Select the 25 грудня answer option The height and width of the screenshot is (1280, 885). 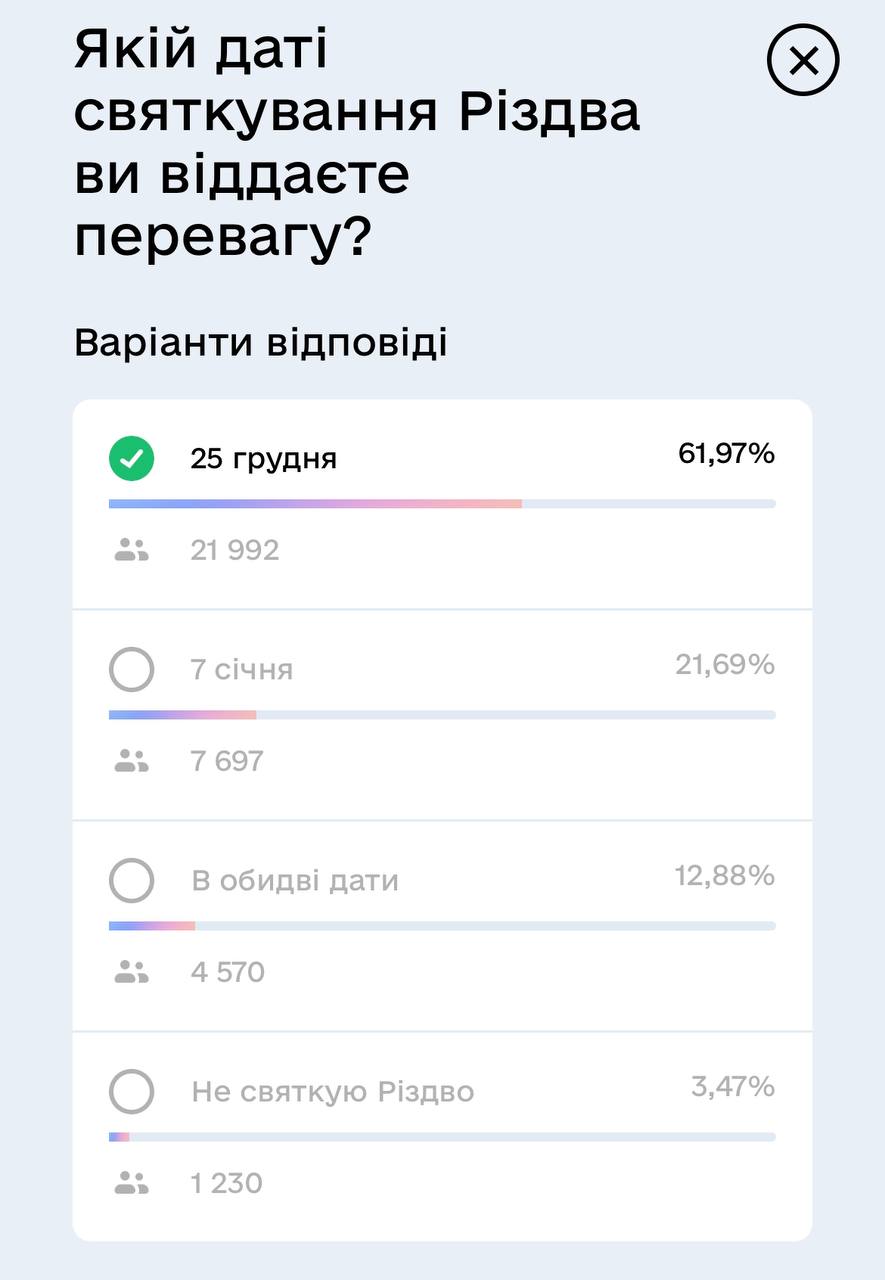(x=442, y=504)
